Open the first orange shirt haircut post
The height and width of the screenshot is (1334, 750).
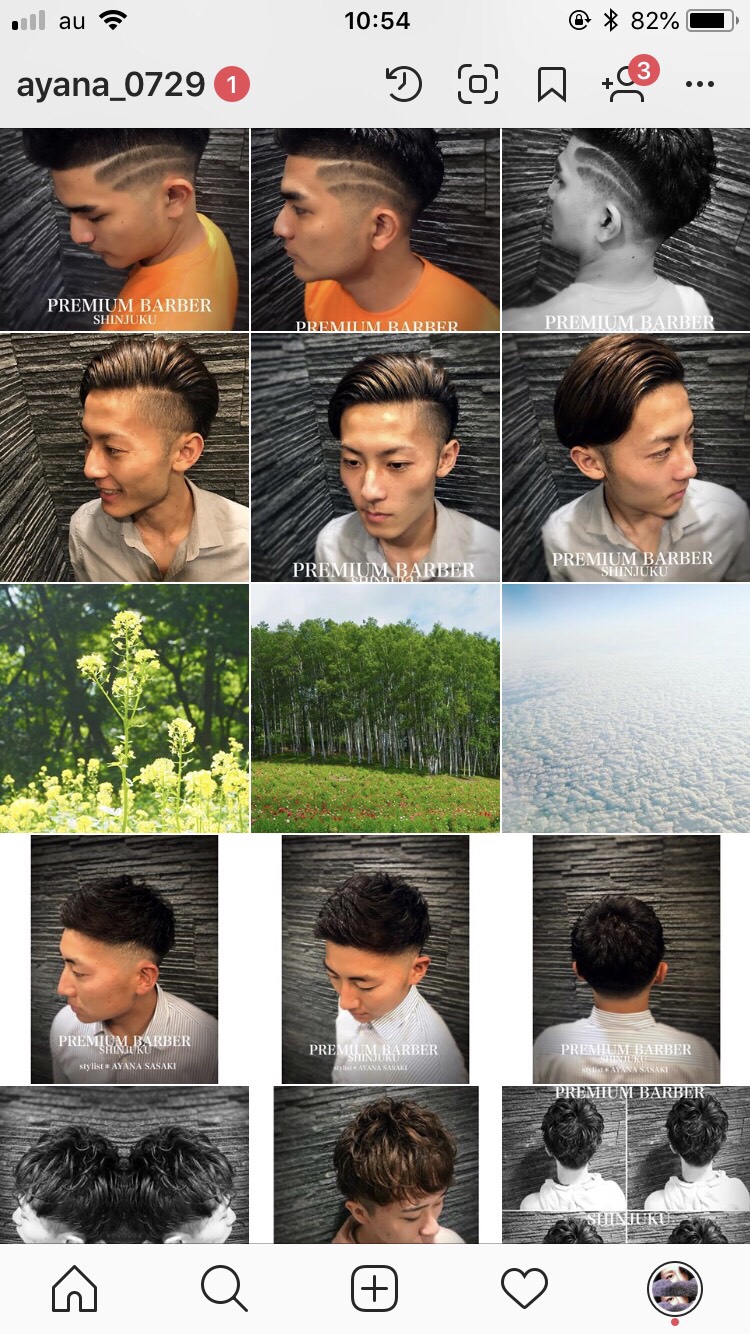(x=124, y=229)
